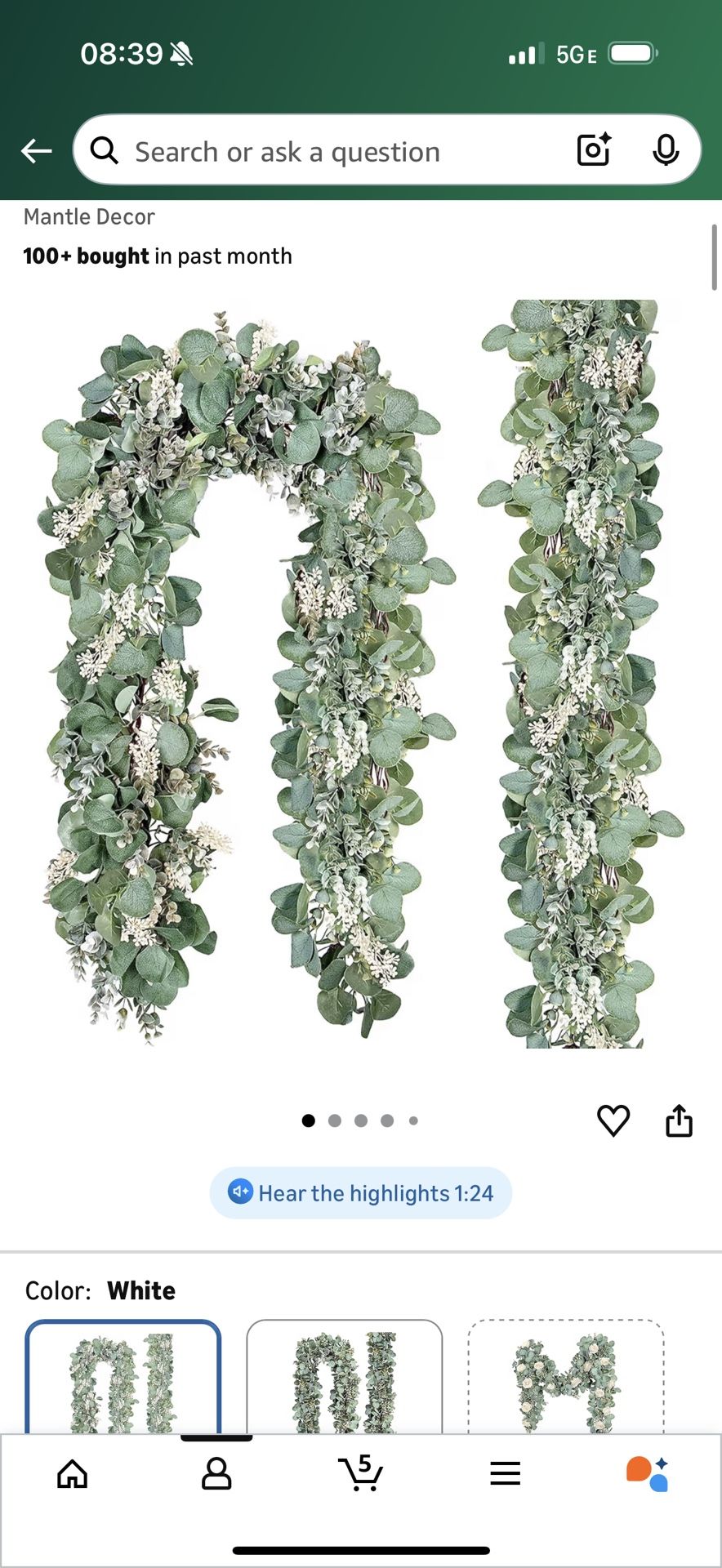Jump to second image via carousel dot
This screenshot has width=722, height=1568.
click(x=334, y=1120)
